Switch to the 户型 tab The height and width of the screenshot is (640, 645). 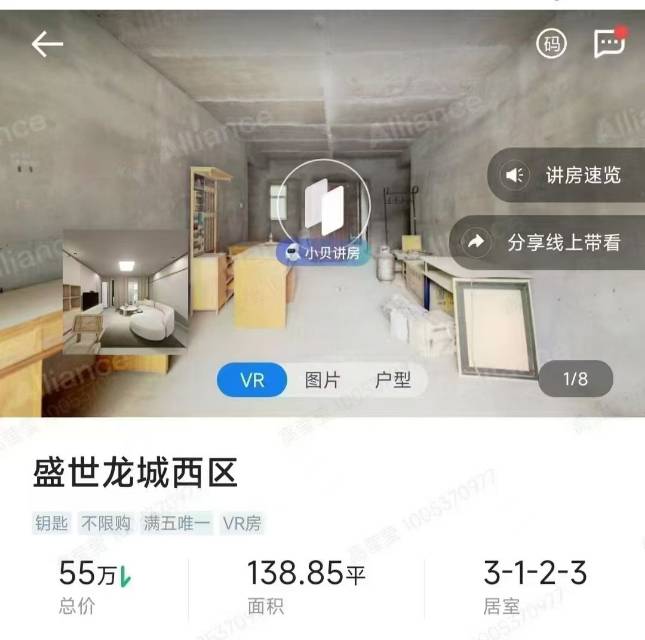tap(392, 380)
